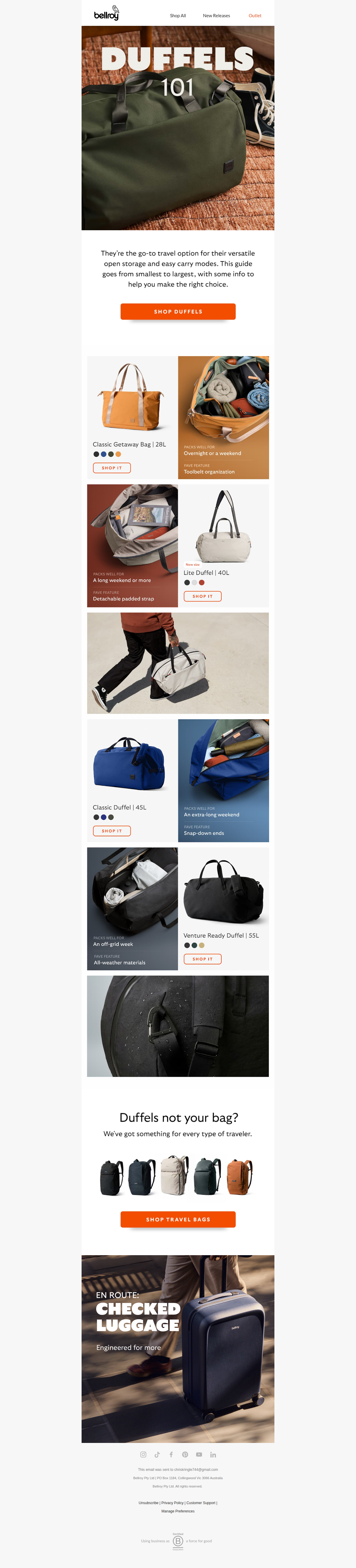
Task: Go to the Outlet link
Action: click(x=255, y=16)
